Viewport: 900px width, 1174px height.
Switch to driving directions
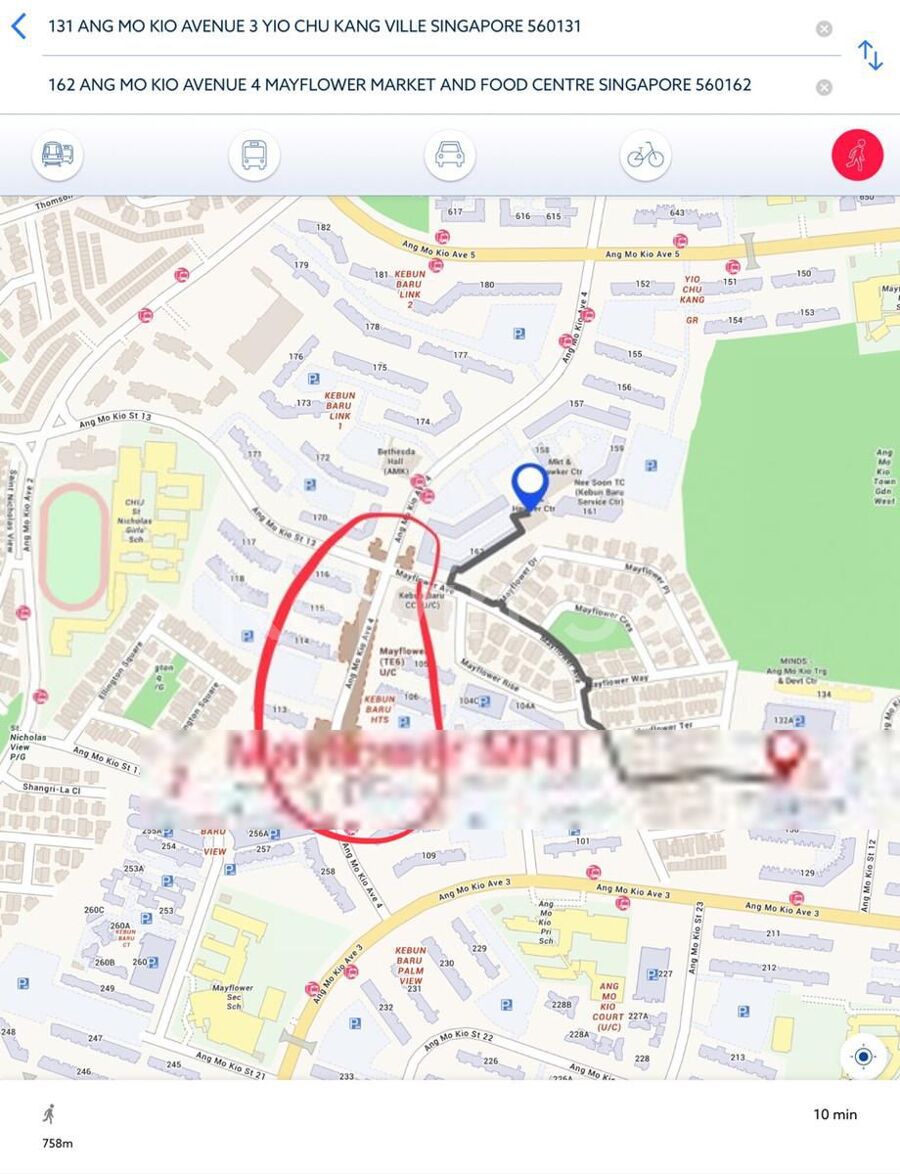point(450,155)
